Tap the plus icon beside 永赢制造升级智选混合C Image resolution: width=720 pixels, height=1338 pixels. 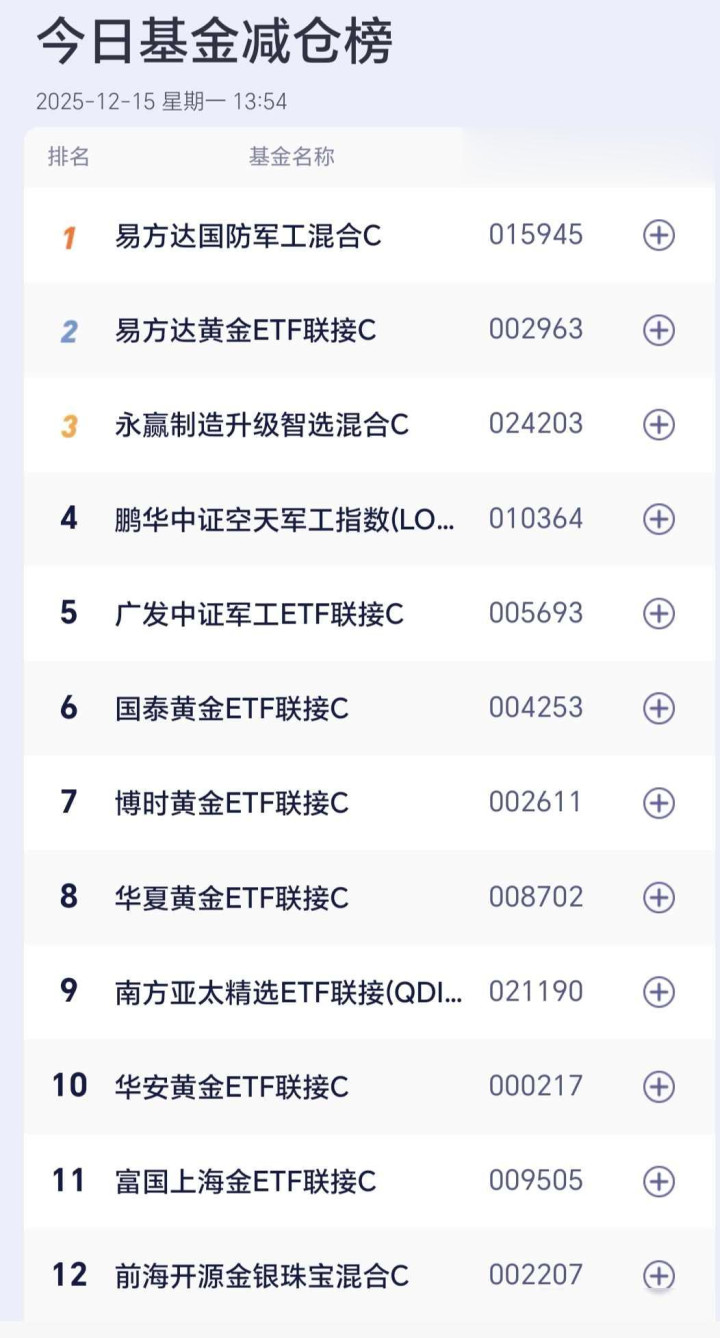pos(658,425)
